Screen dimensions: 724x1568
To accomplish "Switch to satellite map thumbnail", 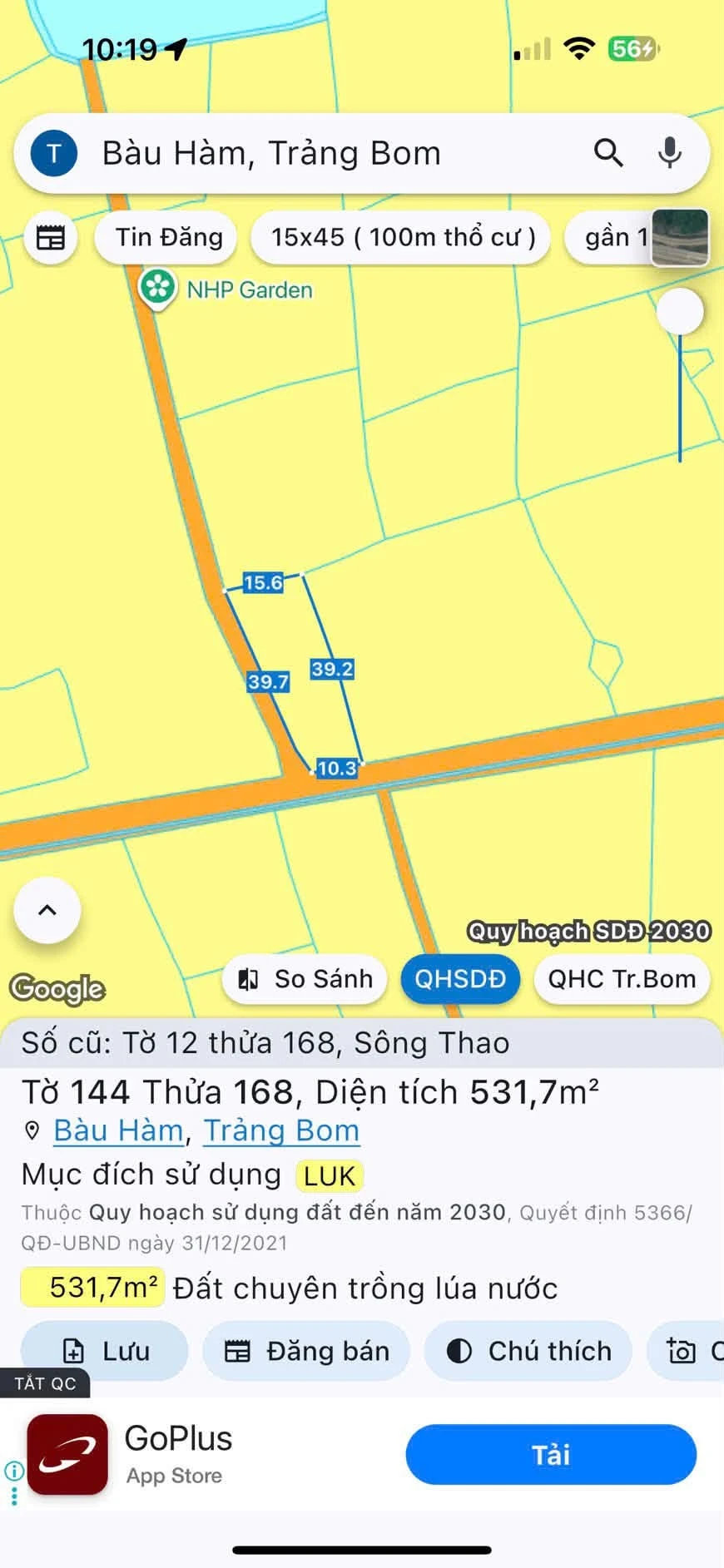I will (x=680, y=238).
